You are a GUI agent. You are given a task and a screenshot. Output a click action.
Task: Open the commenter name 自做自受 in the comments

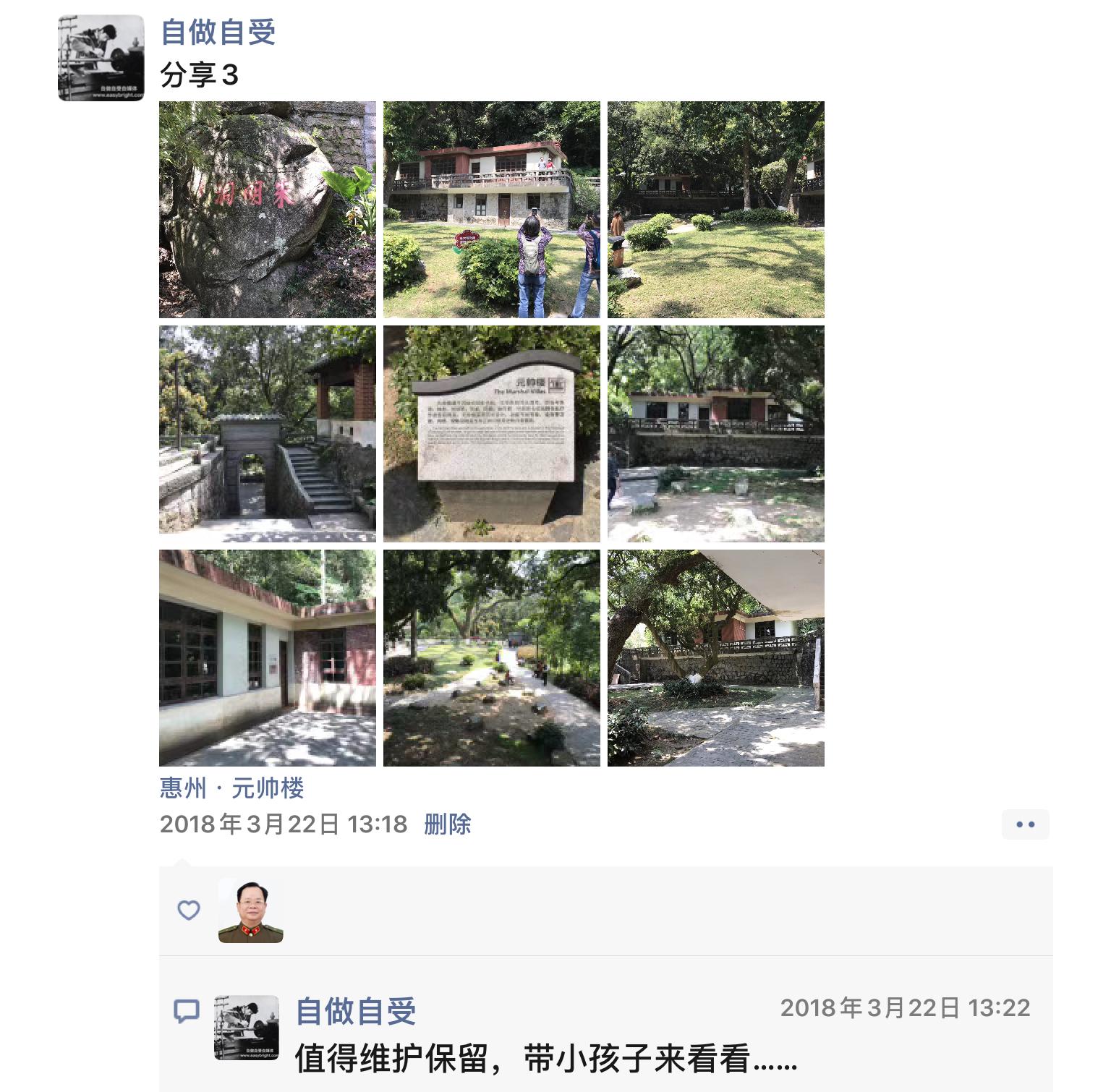click(x=356, y=1011)
